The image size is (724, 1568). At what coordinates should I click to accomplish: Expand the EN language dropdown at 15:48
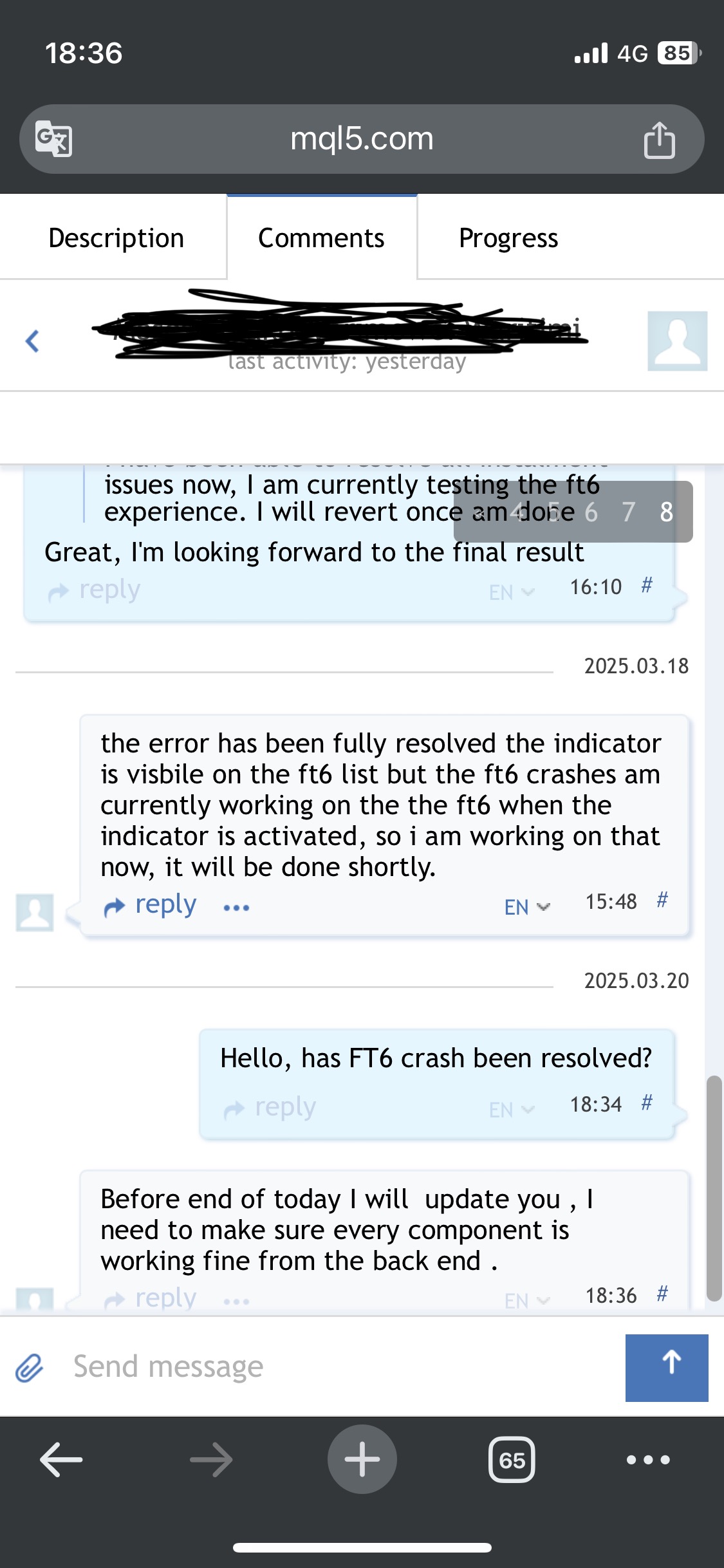[526, 906]
